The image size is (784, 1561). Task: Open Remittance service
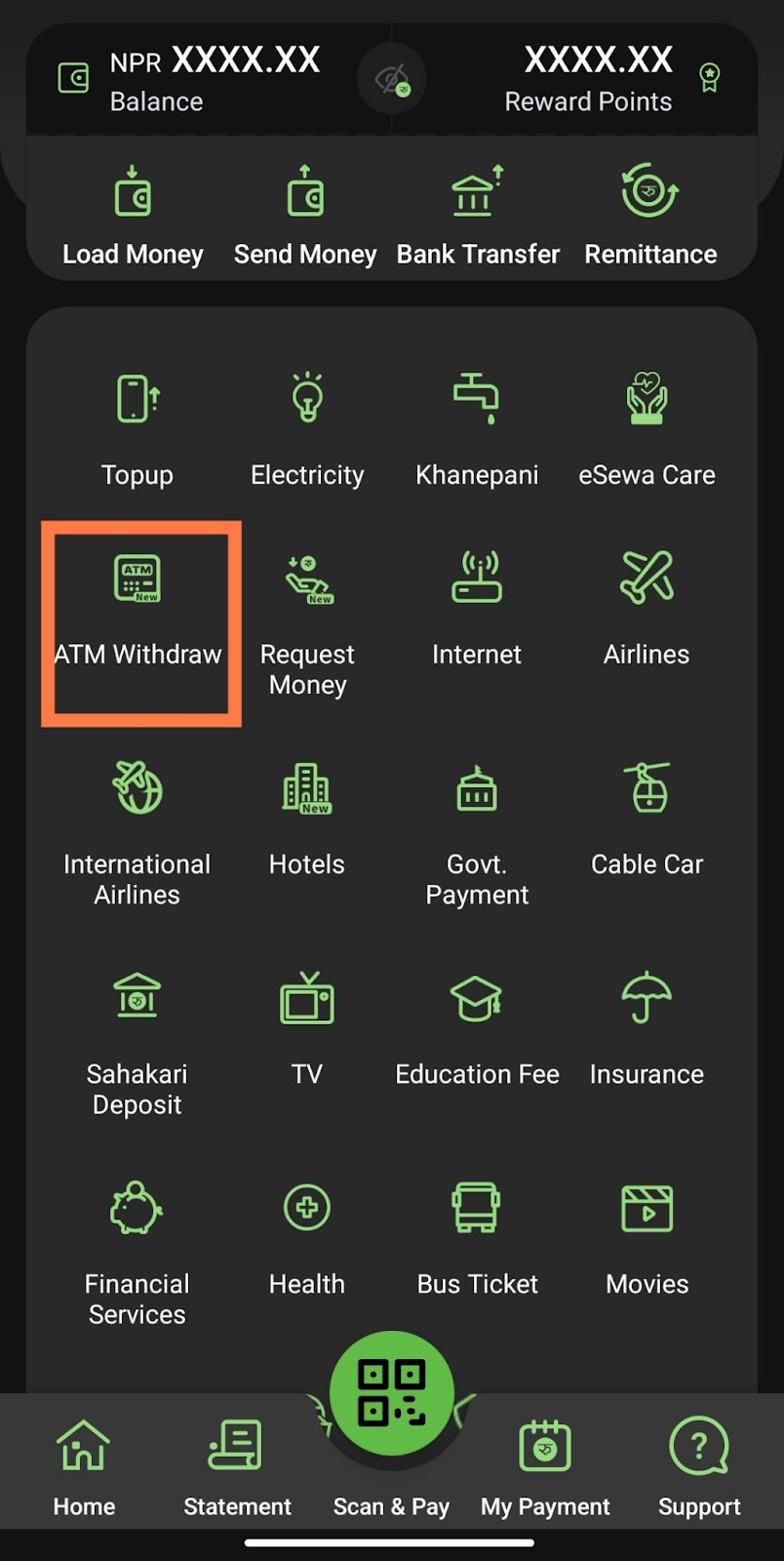click(650, 216)
